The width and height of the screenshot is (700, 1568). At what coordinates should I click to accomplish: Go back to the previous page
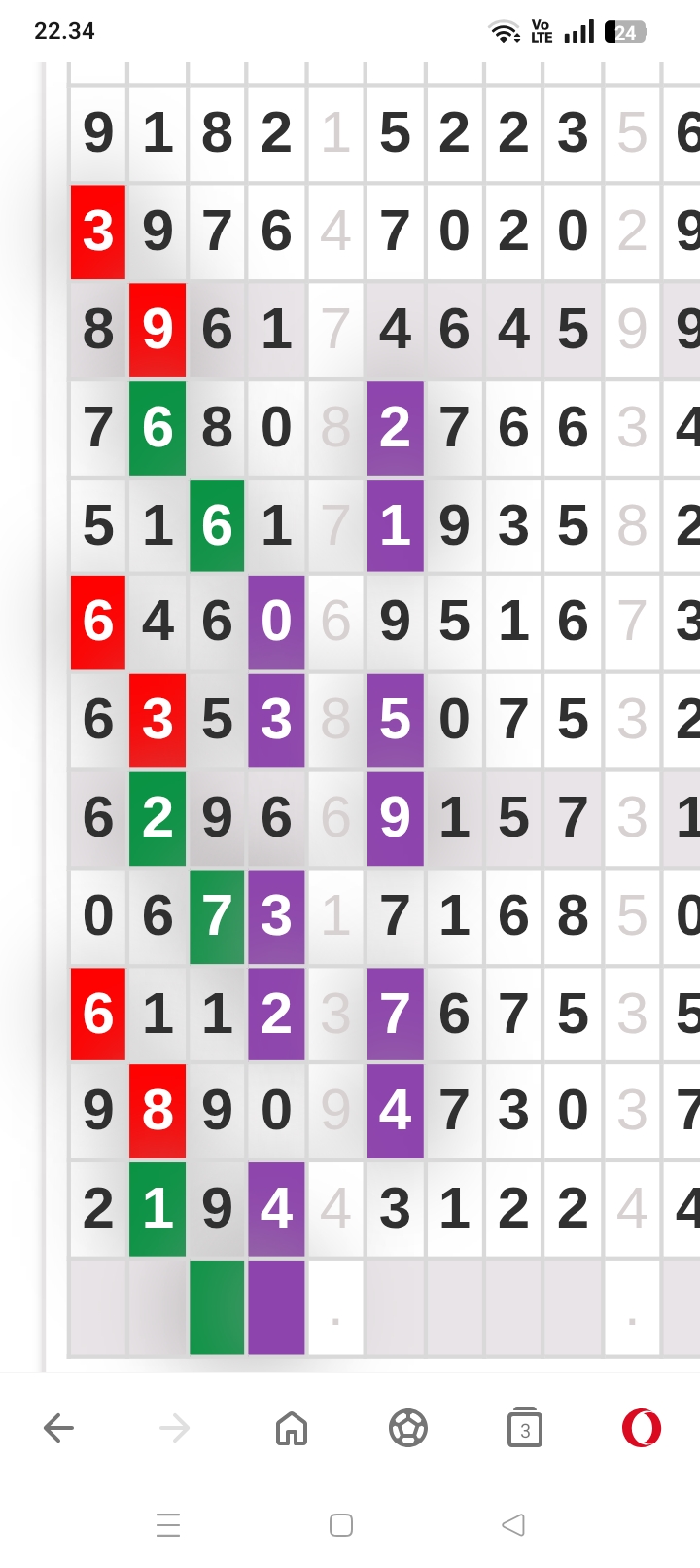tap(58, 1428)
